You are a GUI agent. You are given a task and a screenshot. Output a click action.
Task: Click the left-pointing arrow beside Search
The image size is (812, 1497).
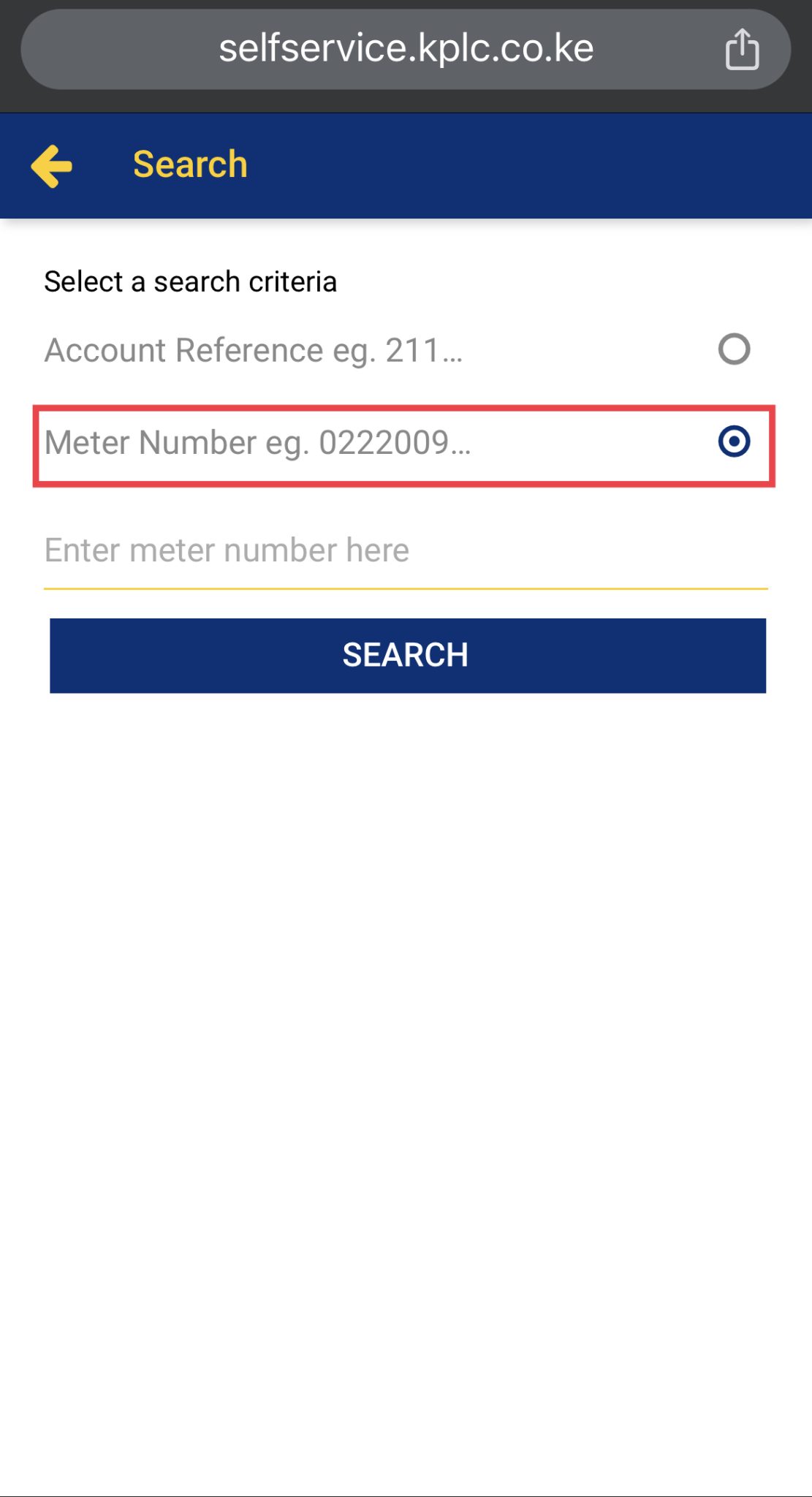51,165
